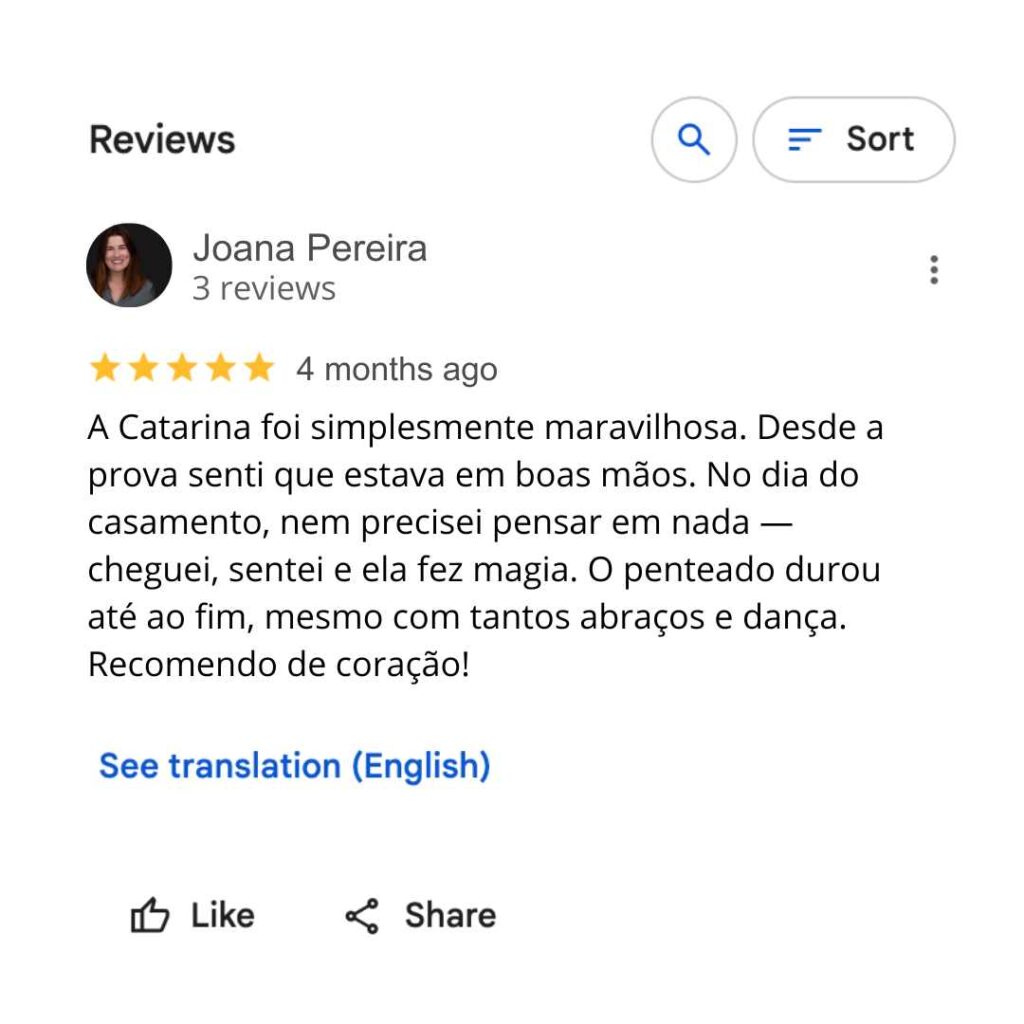Search within the reviews

pos(694,140)
